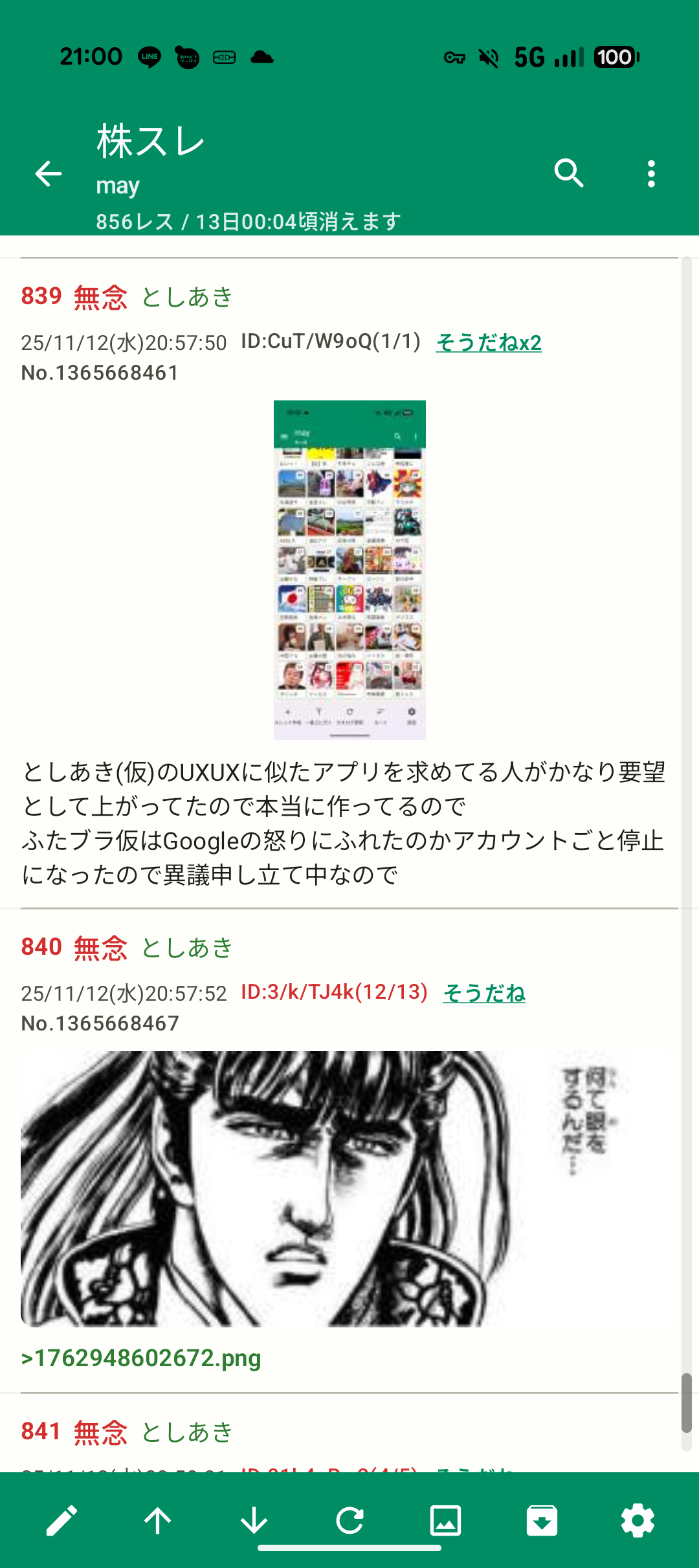The width and height of the screenshot is (699, 1568).
Task: Go back using the arrow in app bar
Action: [x=49, y=173]
